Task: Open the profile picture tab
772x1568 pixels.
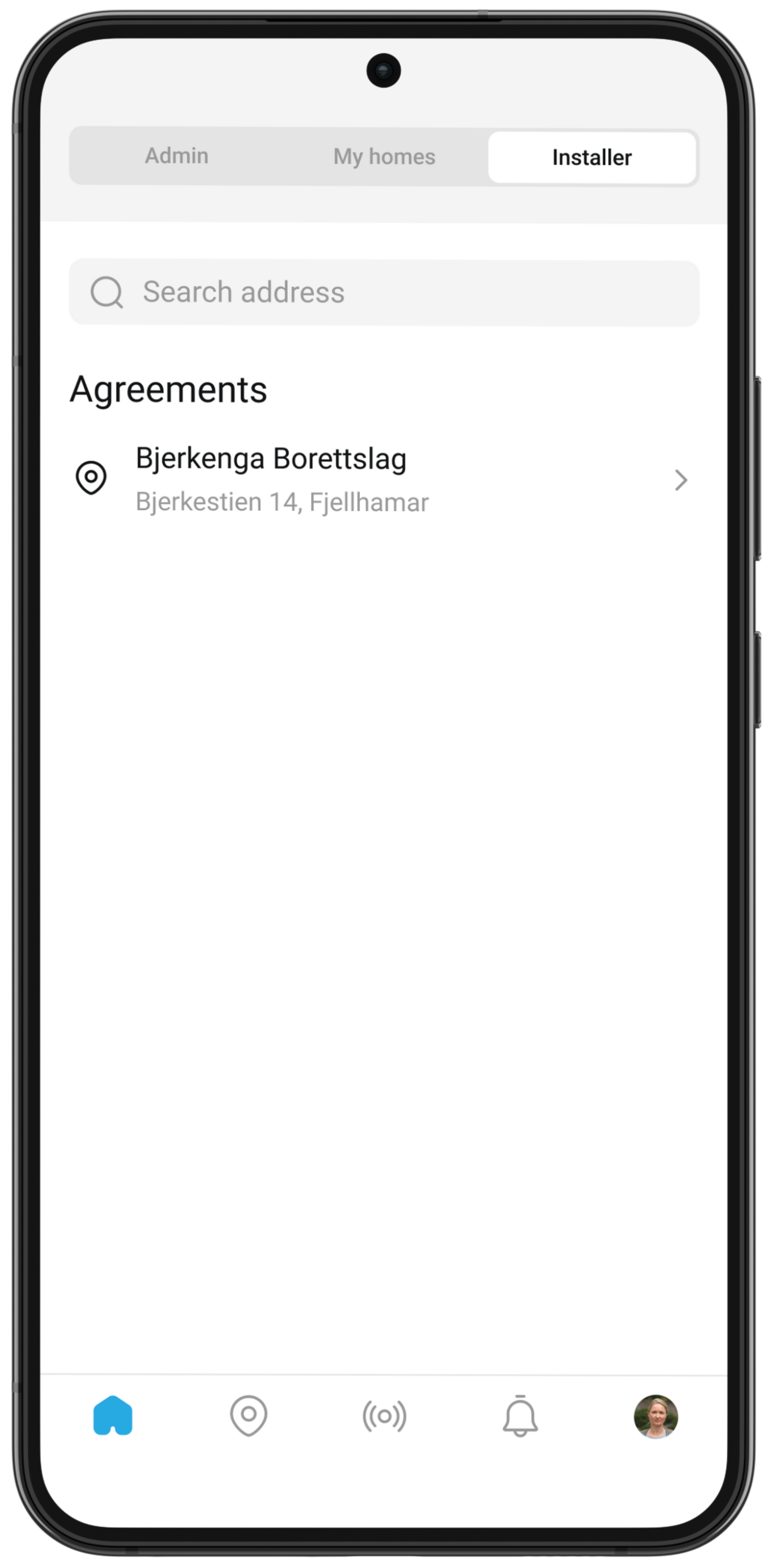Action: pos(655,1416)
